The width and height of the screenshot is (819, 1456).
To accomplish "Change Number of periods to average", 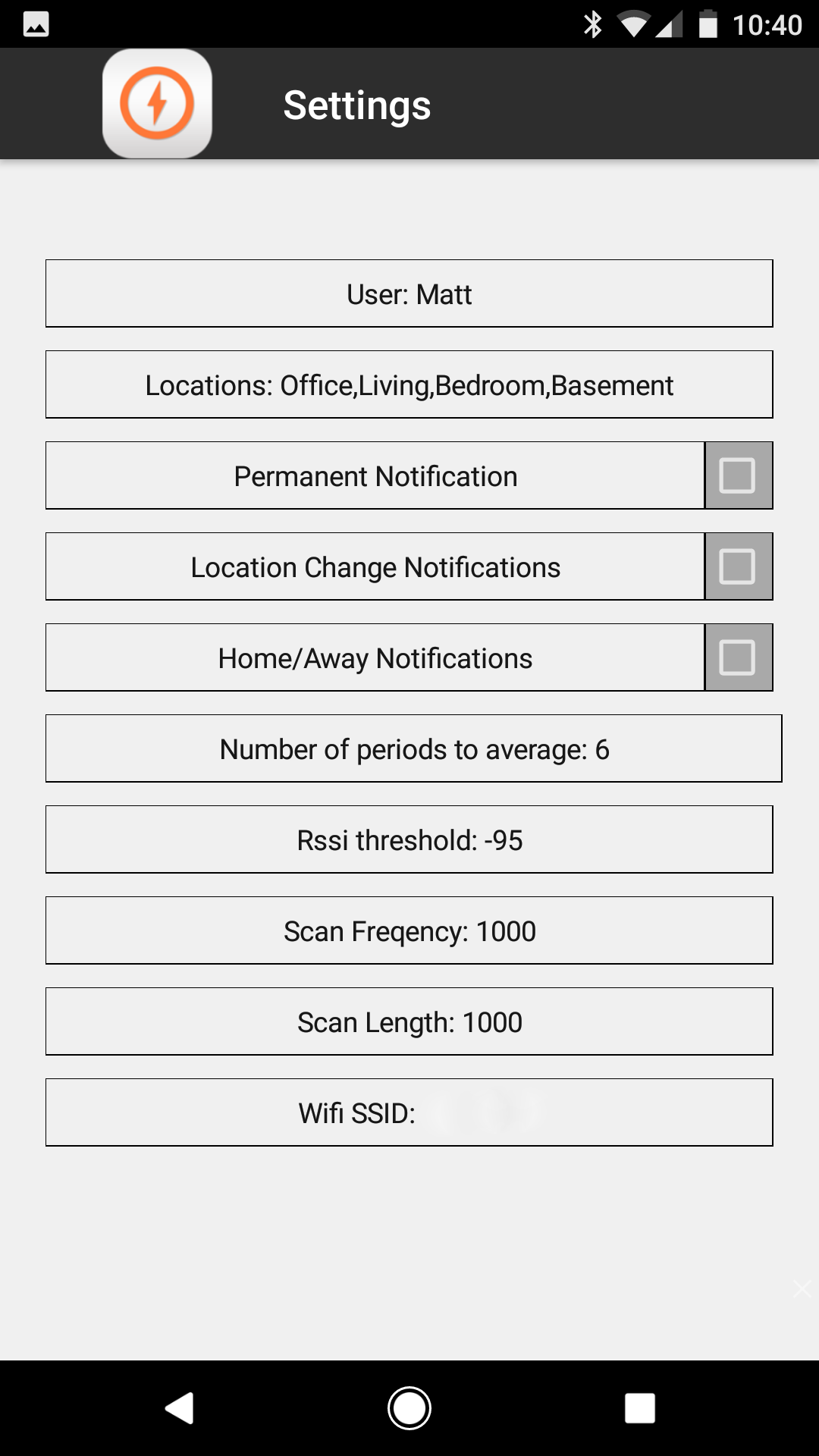I will point(413,749).
